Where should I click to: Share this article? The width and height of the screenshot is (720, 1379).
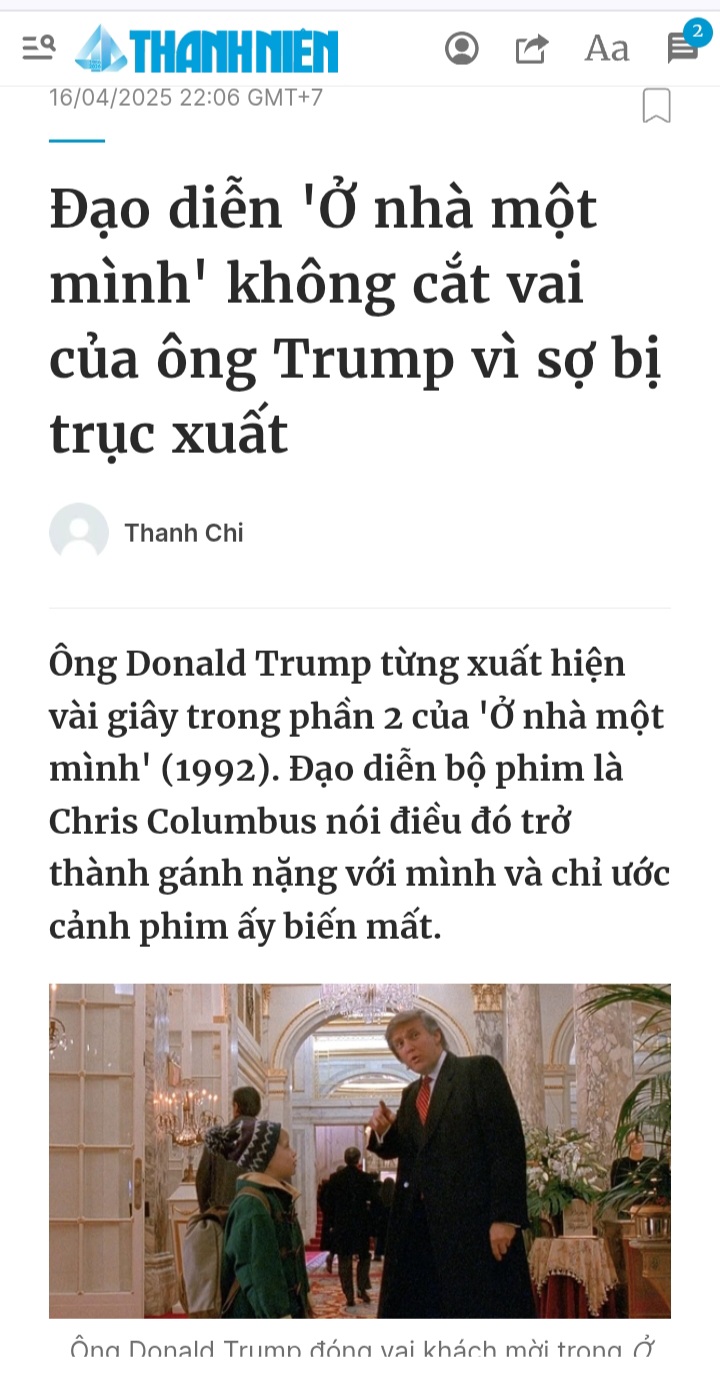(532, 48)
